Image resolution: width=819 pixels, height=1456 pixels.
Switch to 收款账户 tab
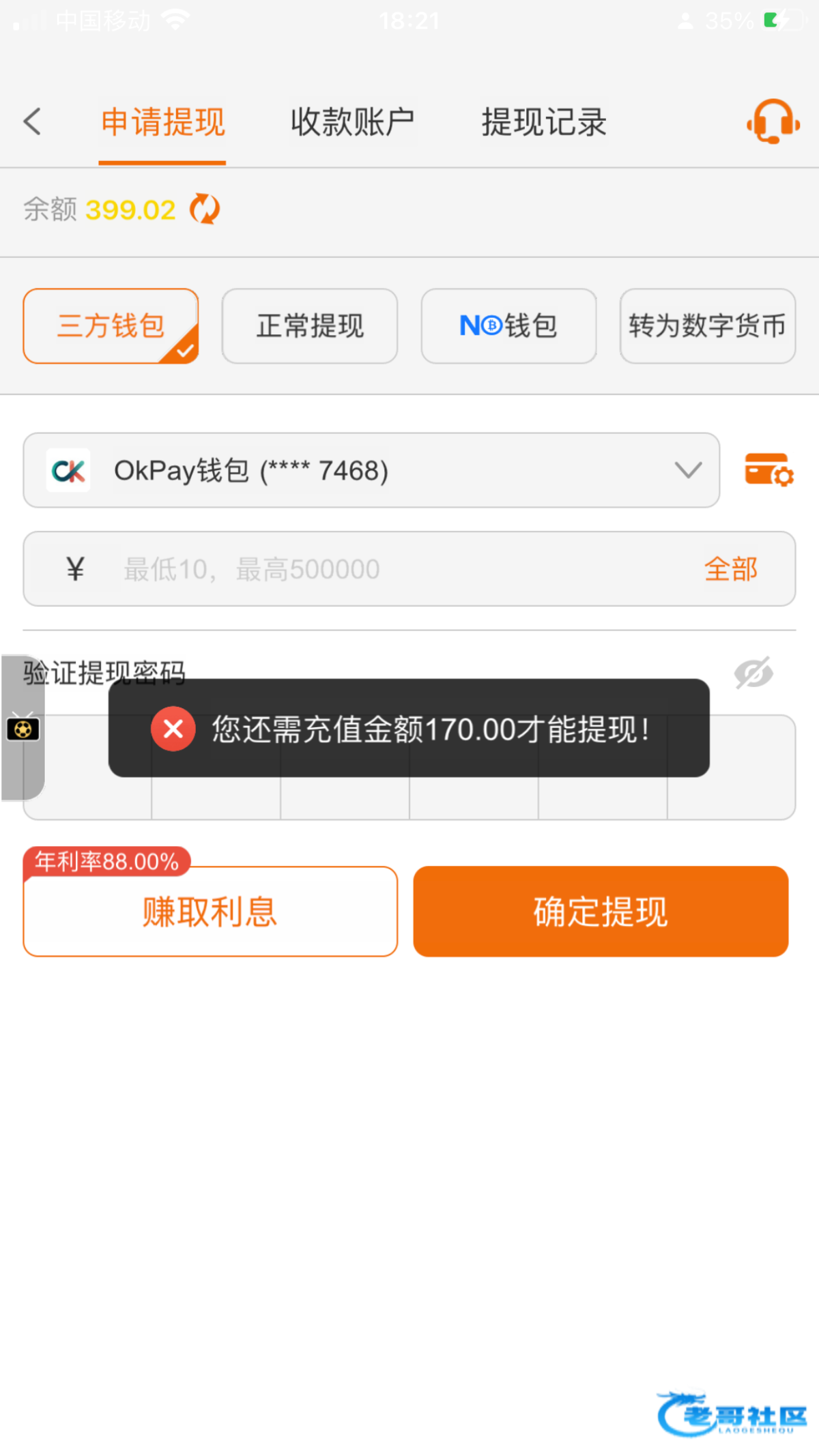coord(352,122)
